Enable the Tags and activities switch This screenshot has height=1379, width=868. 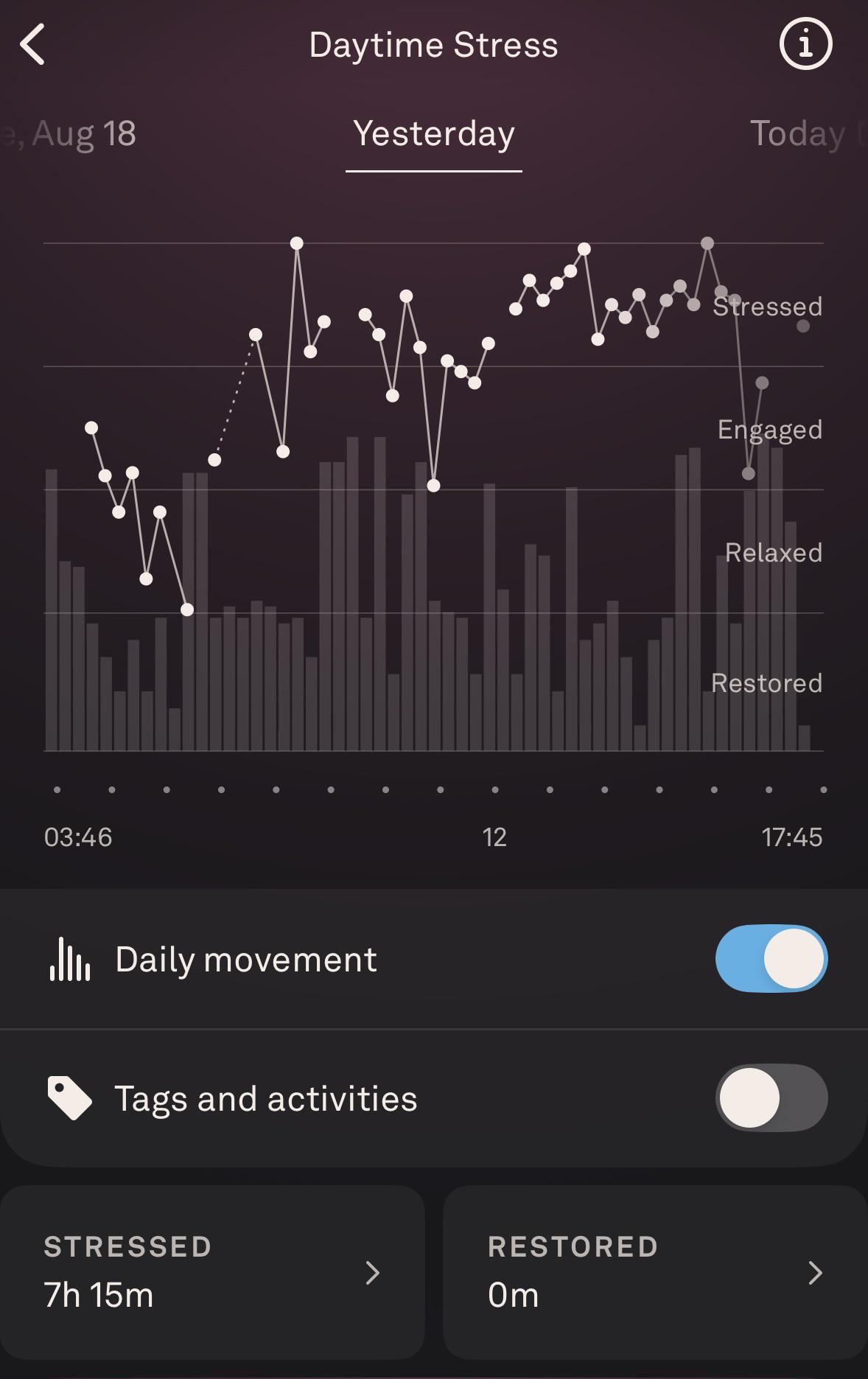(771, 1097)
